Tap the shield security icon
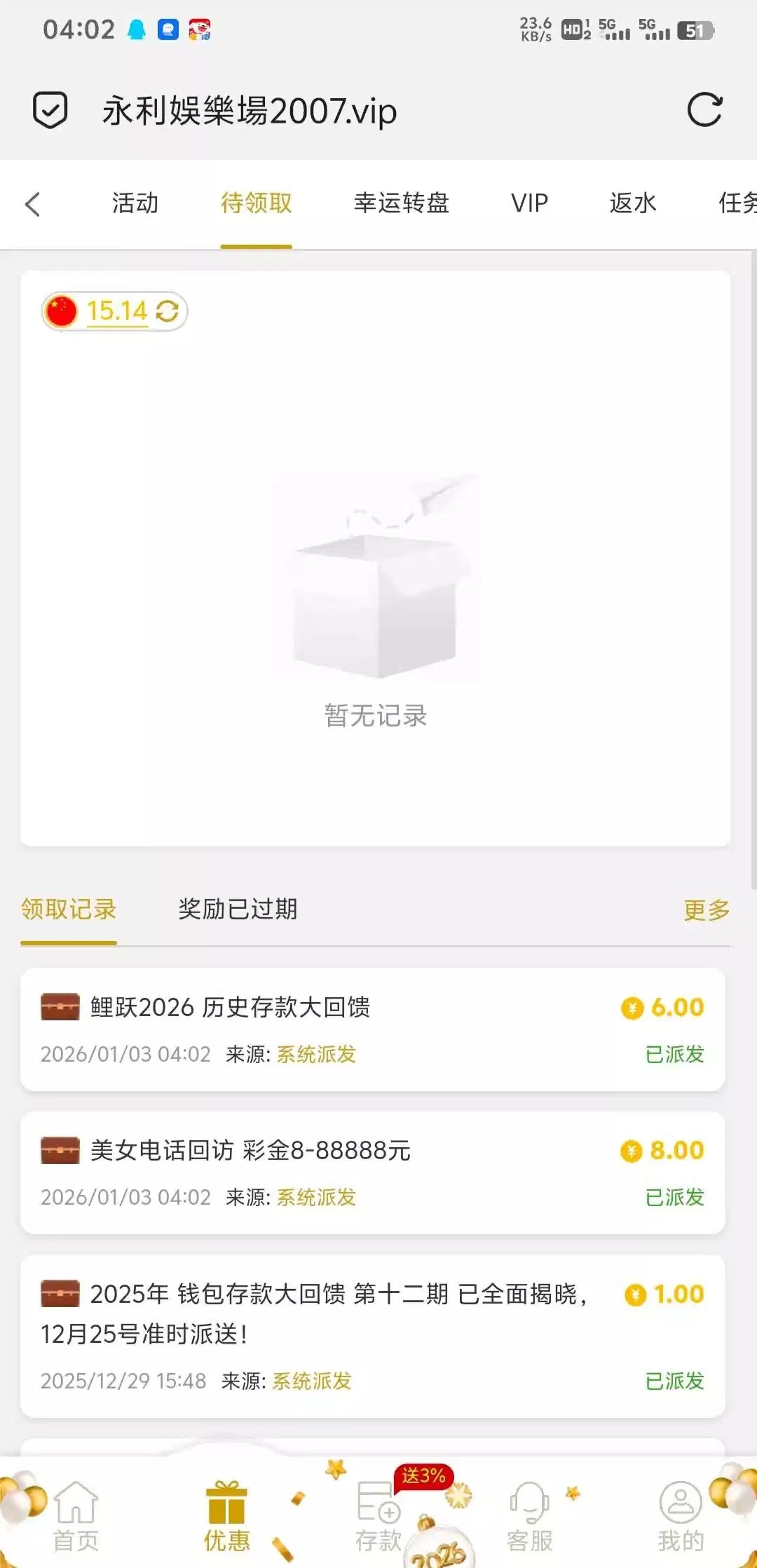 [x=50, y=110]
